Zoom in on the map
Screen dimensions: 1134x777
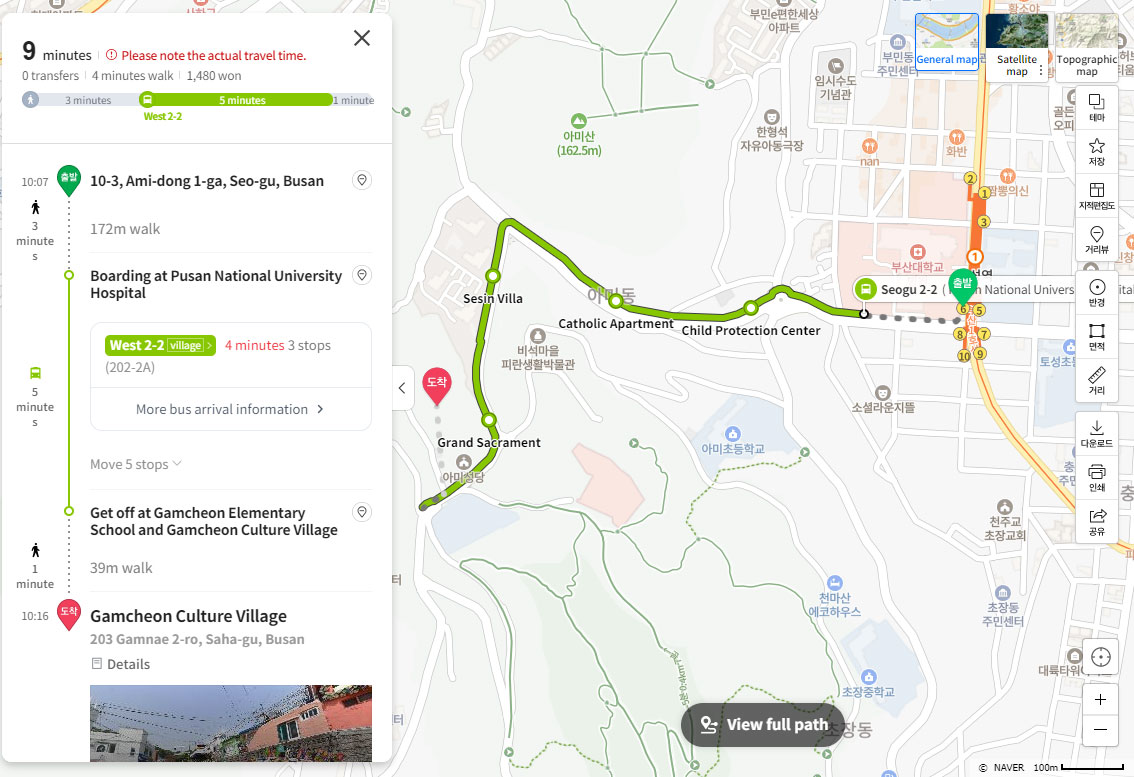click(1100, 700)
